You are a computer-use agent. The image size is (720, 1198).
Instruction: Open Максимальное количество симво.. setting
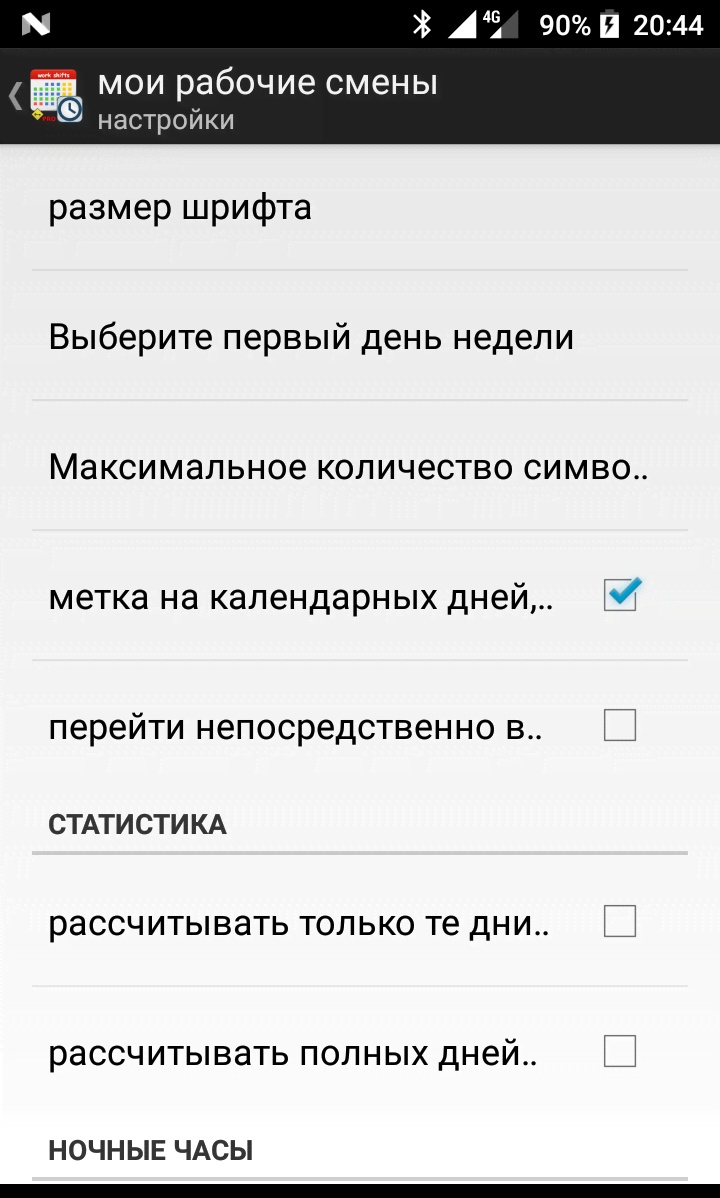click(x=360, y=466)
